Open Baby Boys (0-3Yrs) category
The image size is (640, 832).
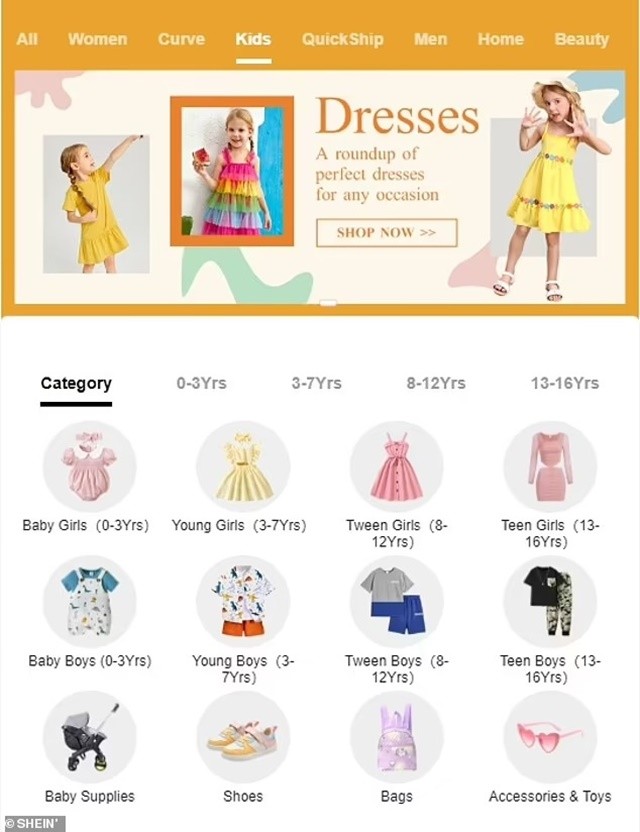[x=89, y=603]
